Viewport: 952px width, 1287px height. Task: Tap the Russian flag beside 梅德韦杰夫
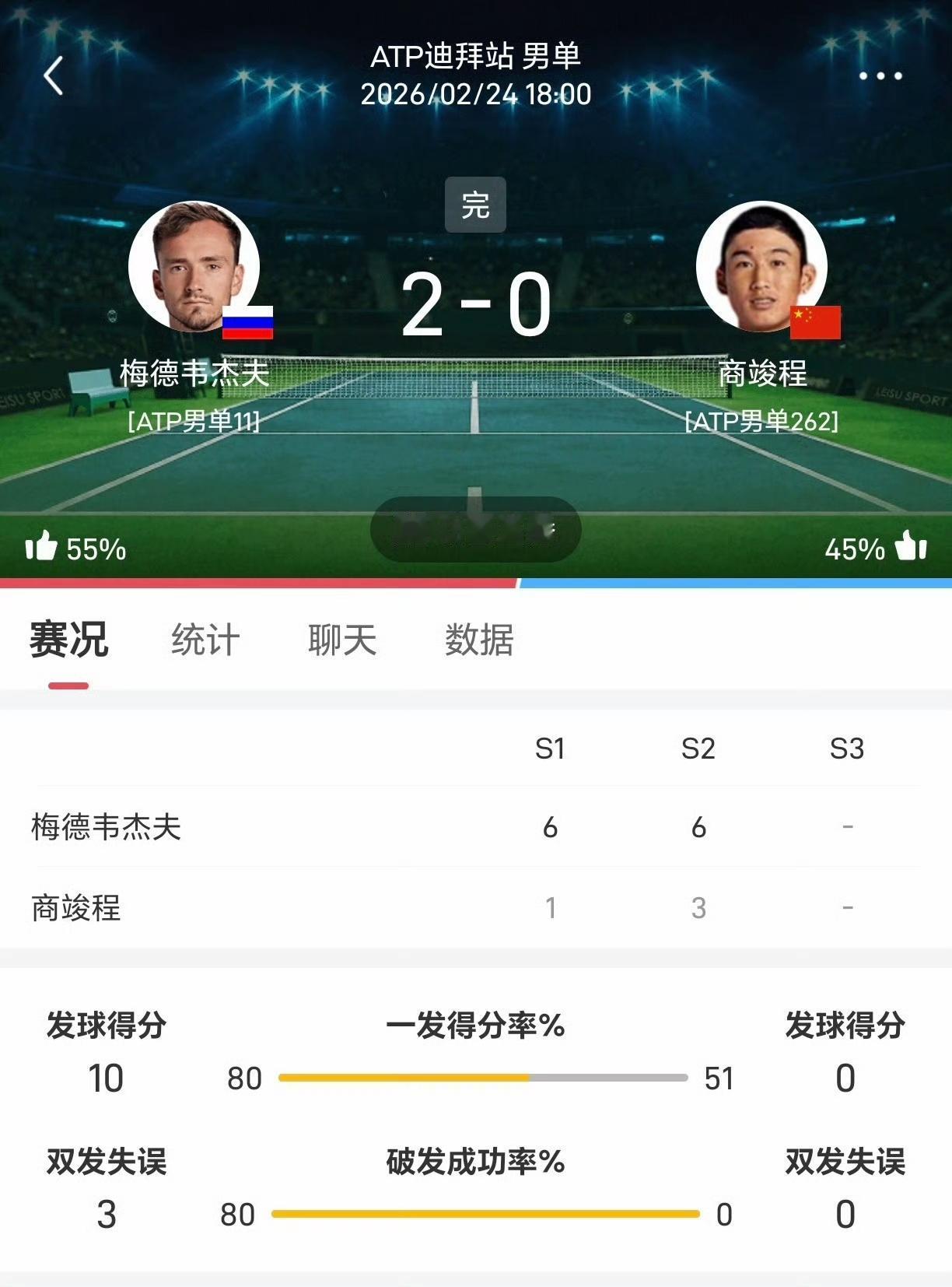pos(249,324)
